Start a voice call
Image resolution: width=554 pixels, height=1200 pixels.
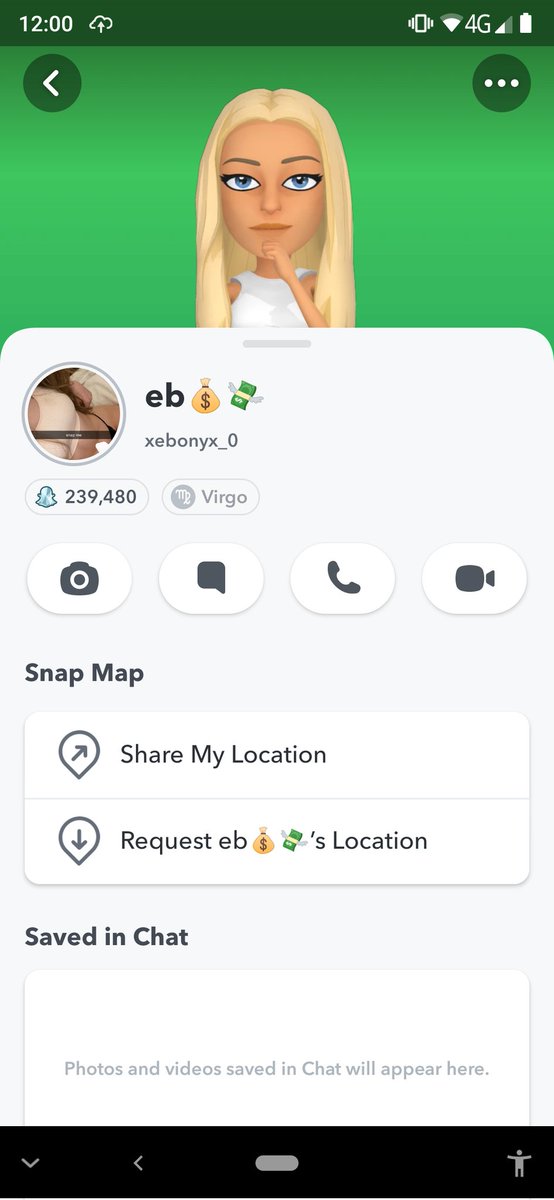pyautogui.click(x=343, y=578)
